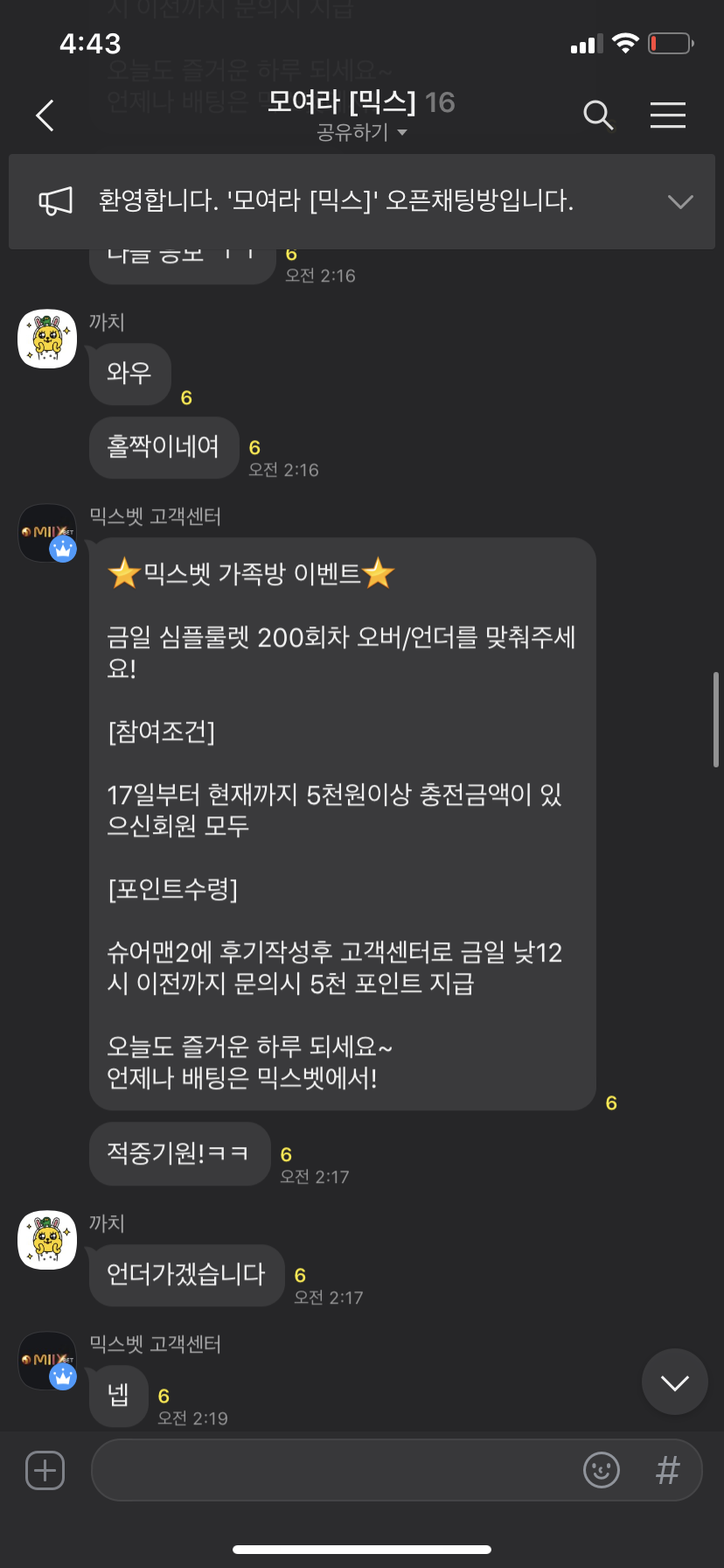Open 믹스벳 고객센터 profile above the event post
This screenshot has width=724, height=1568.
[x=47, y=533]
